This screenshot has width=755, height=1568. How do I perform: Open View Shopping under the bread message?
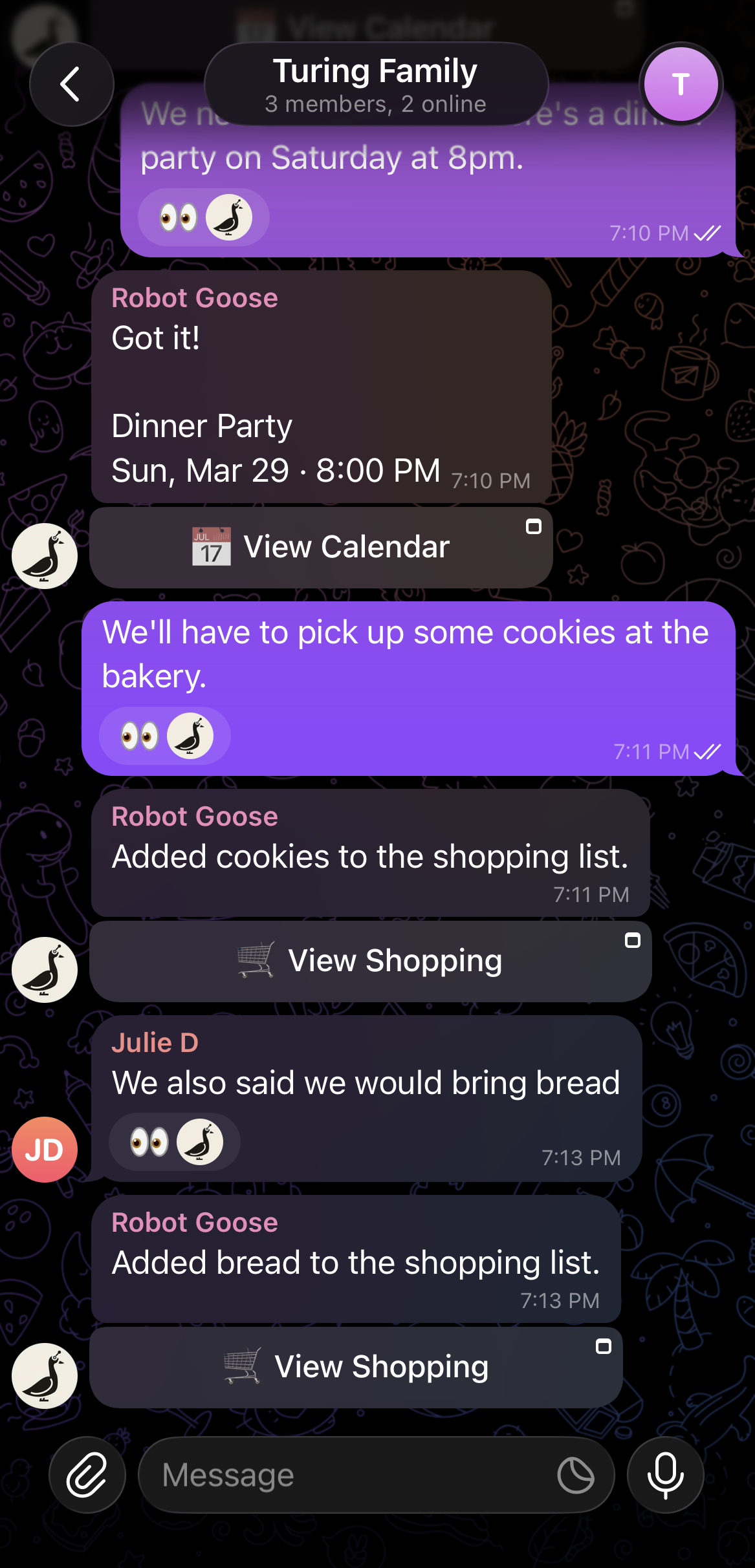click(x=356, y=1367)
